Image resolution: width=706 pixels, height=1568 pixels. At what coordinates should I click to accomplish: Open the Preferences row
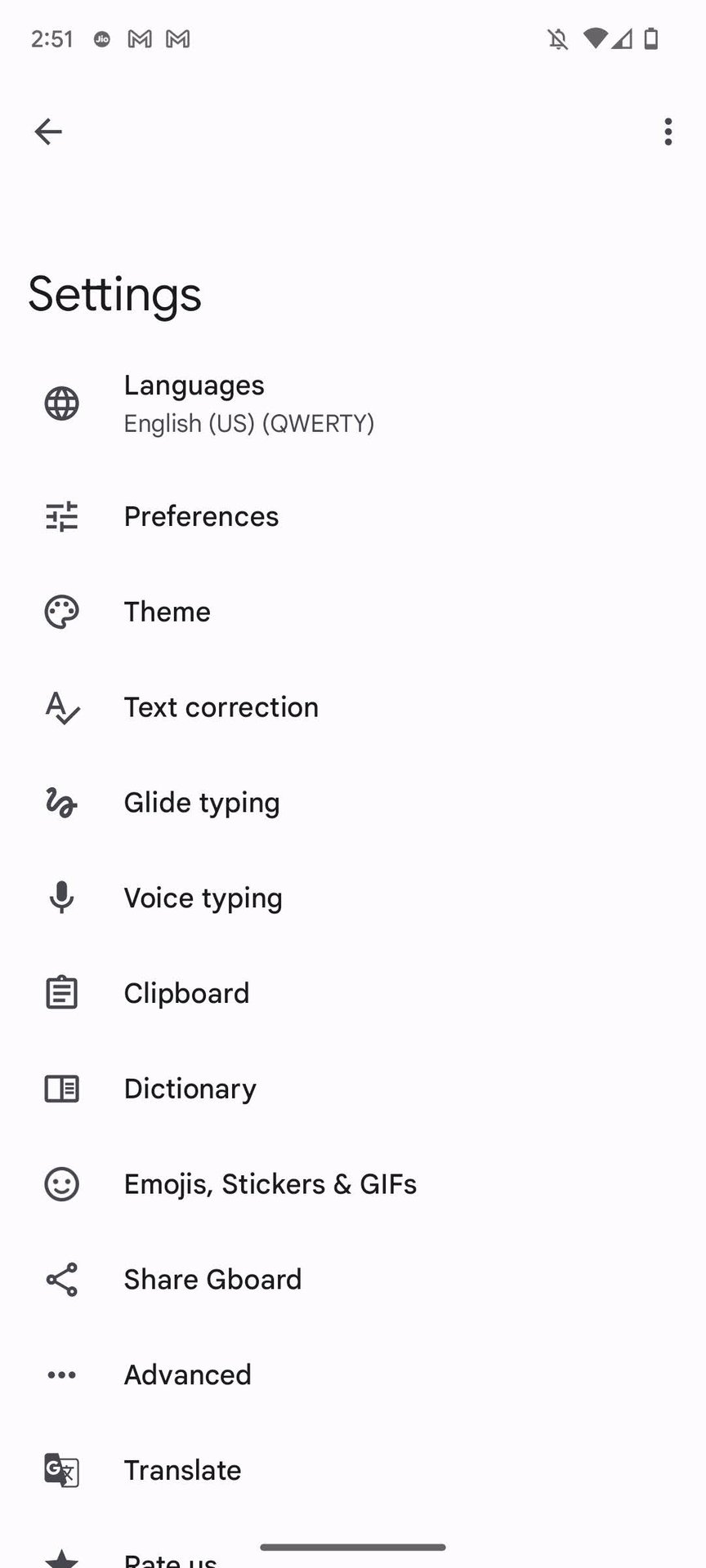tap(201, 517)
